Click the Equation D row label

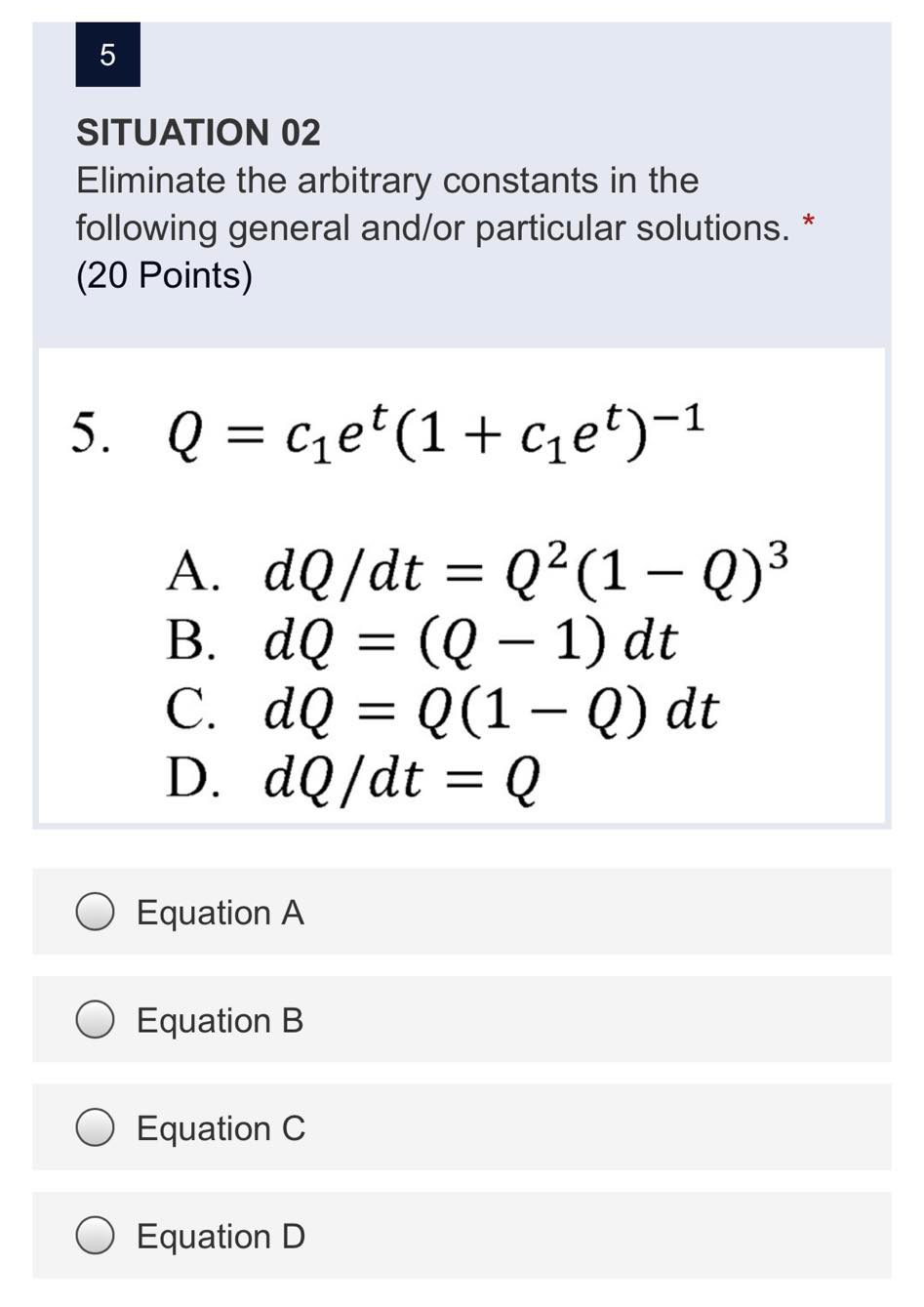coord(220,1236)
